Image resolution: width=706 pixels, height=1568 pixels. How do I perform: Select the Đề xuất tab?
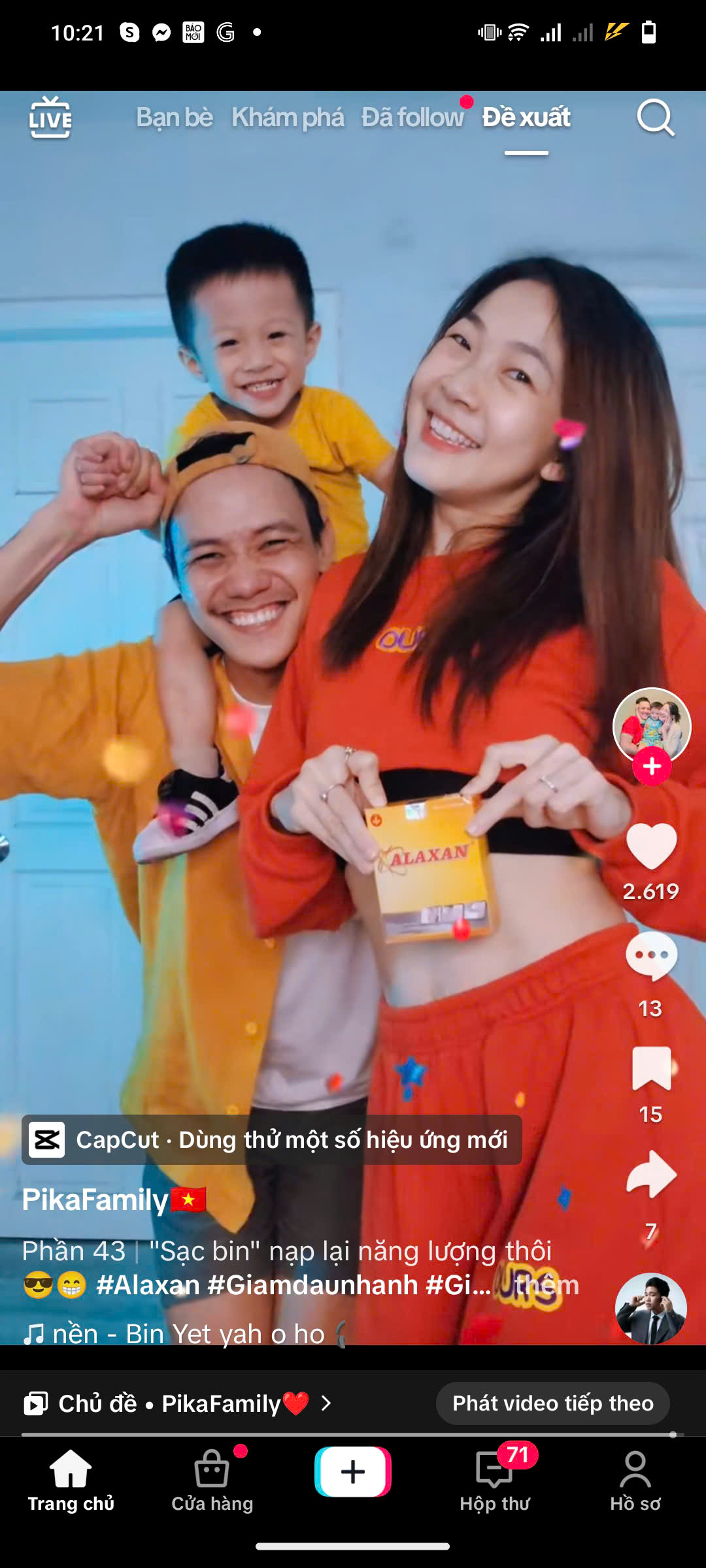[x=526, y=118]
